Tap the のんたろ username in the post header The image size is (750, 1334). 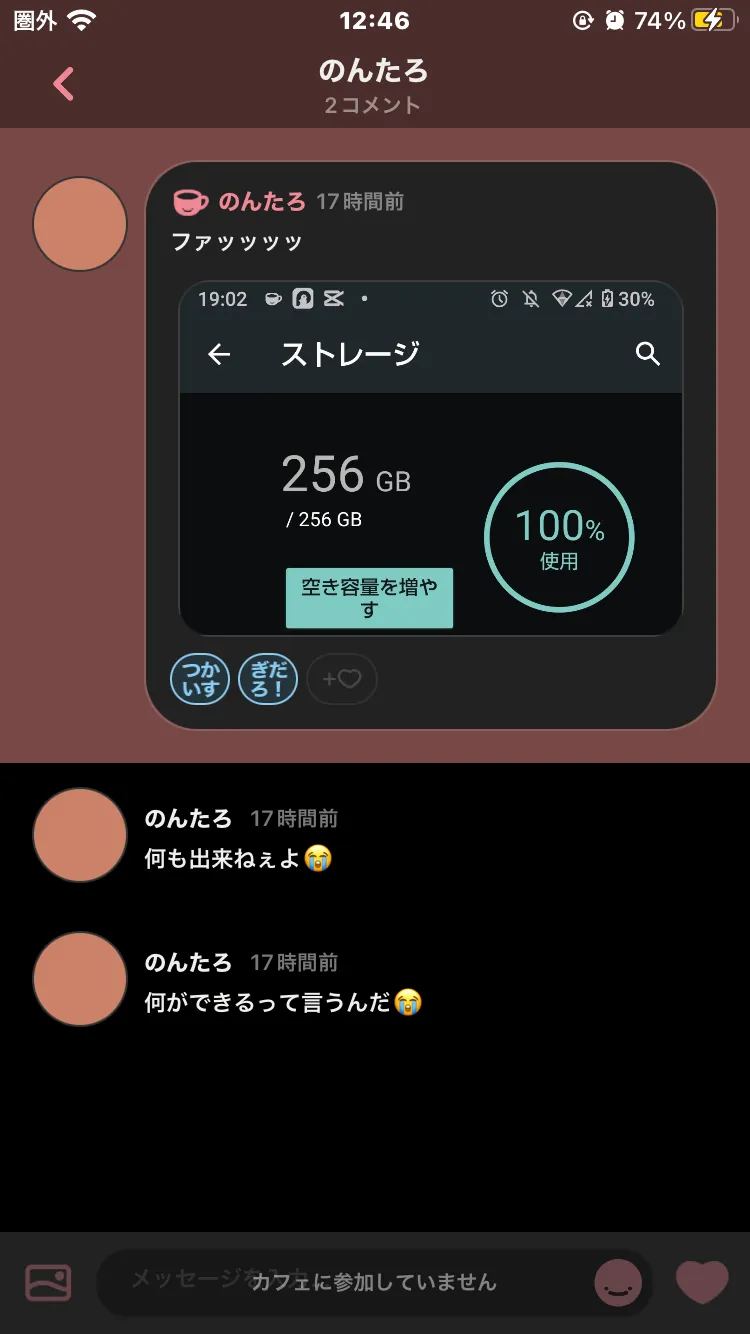pos(261,202)
